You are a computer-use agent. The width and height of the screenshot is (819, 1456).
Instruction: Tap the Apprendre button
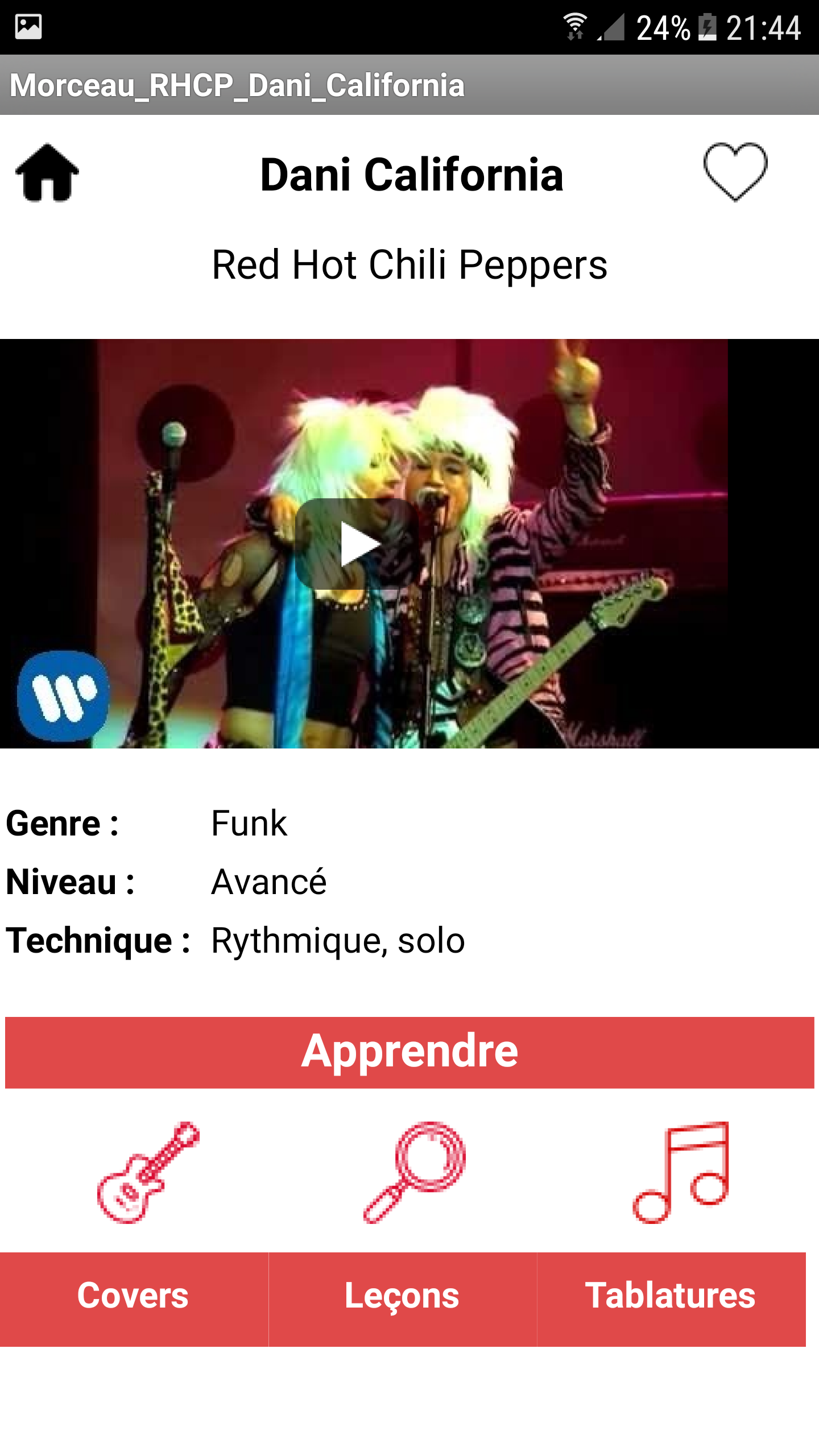click(409, 1052)
